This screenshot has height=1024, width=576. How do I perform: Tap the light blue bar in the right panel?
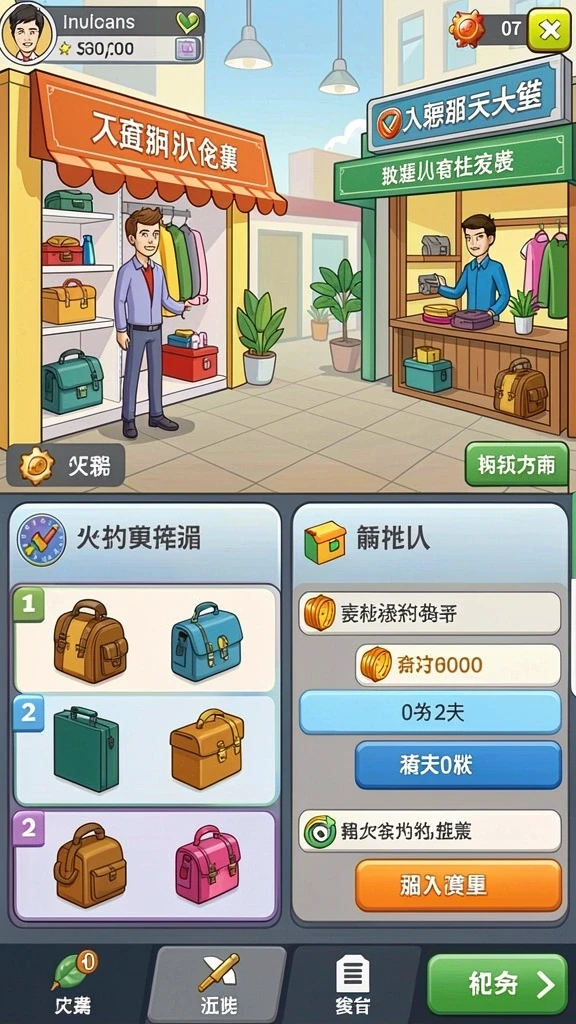coord(430,712)
